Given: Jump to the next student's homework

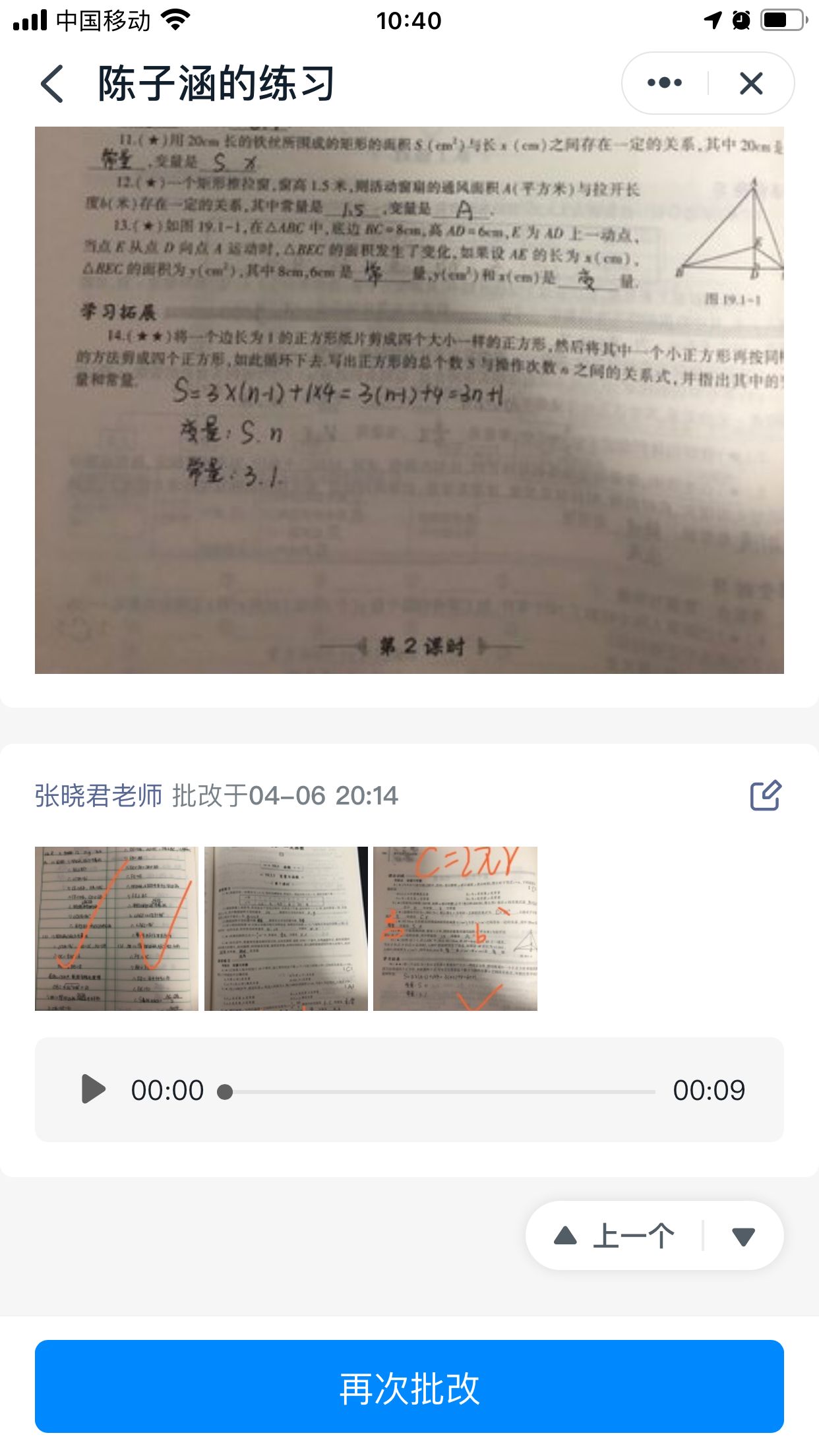Looking at the screenshot, I should 743,1236.
